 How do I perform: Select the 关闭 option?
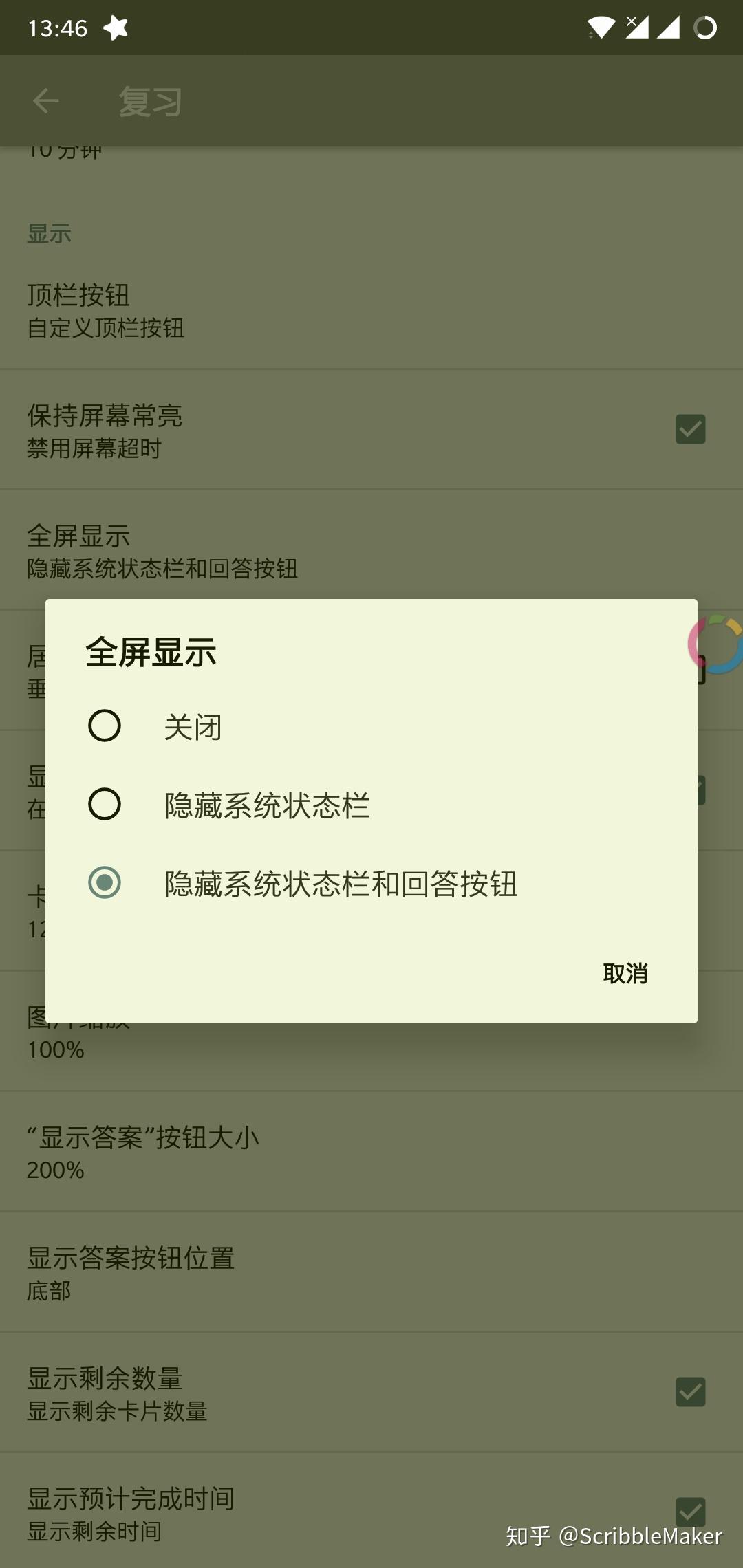tap(105, 726)
